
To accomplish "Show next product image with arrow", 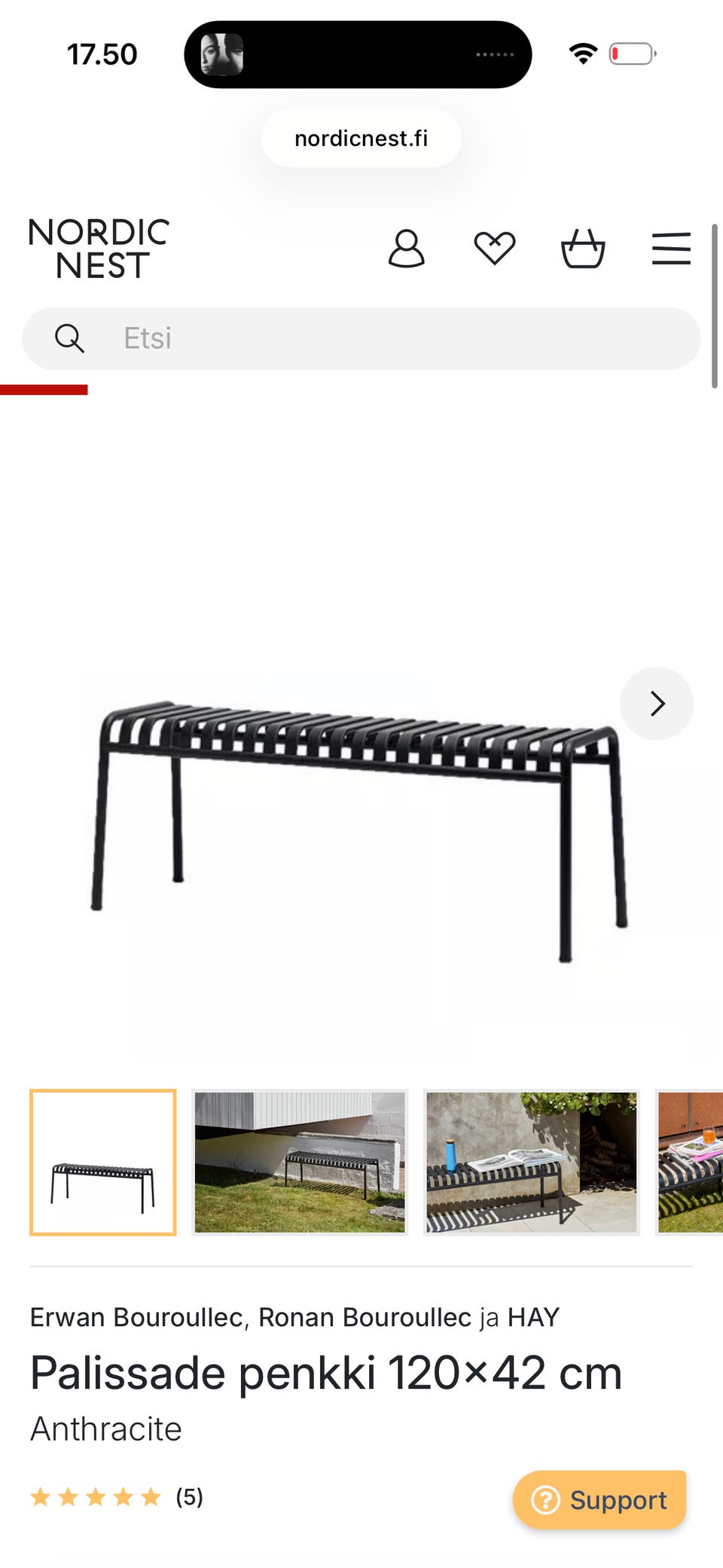I will coord(657,703).
